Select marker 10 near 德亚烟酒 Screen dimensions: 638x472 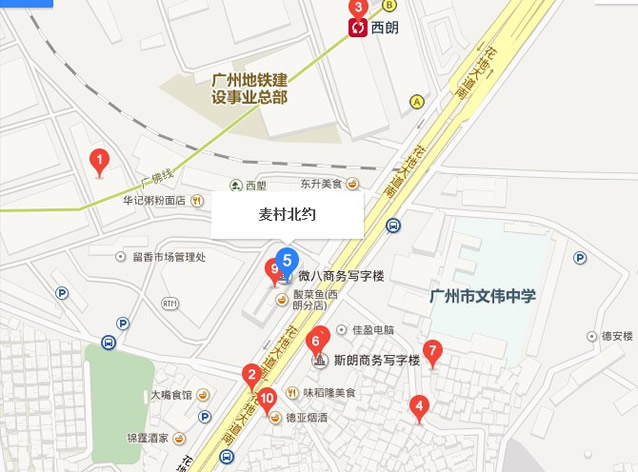267,398
